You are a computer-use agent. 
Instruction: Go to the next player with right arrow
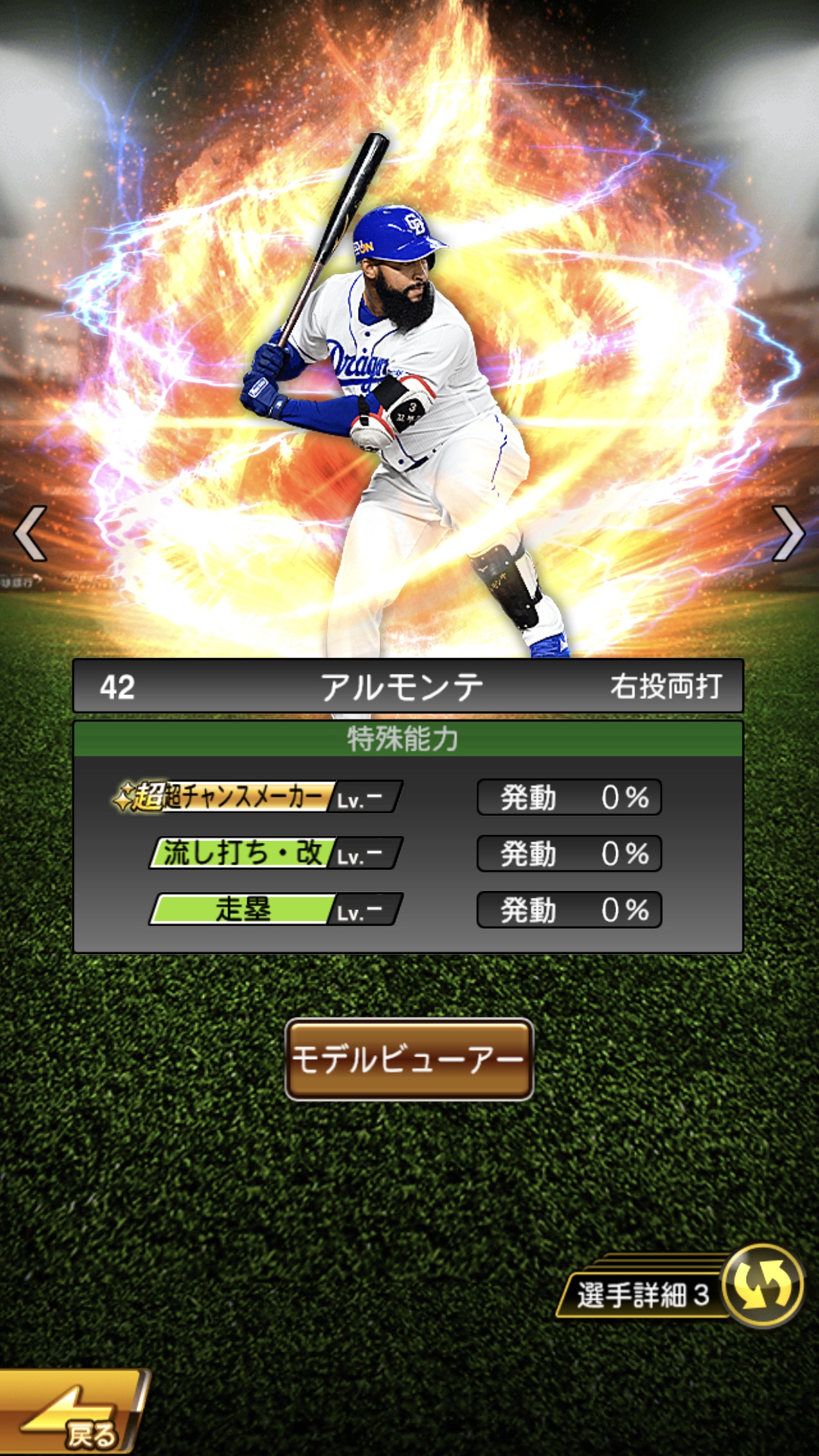(x=788, y=533)
